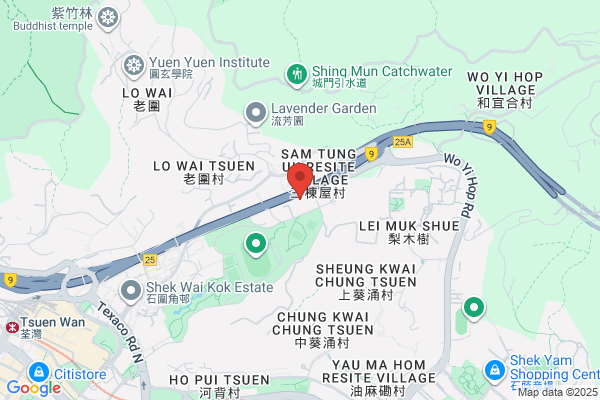The width and height of the screenshot is (600, 400).
Task: Tap the Shek Yam Shopping Centre marker
Action: (x=495, y=371)
